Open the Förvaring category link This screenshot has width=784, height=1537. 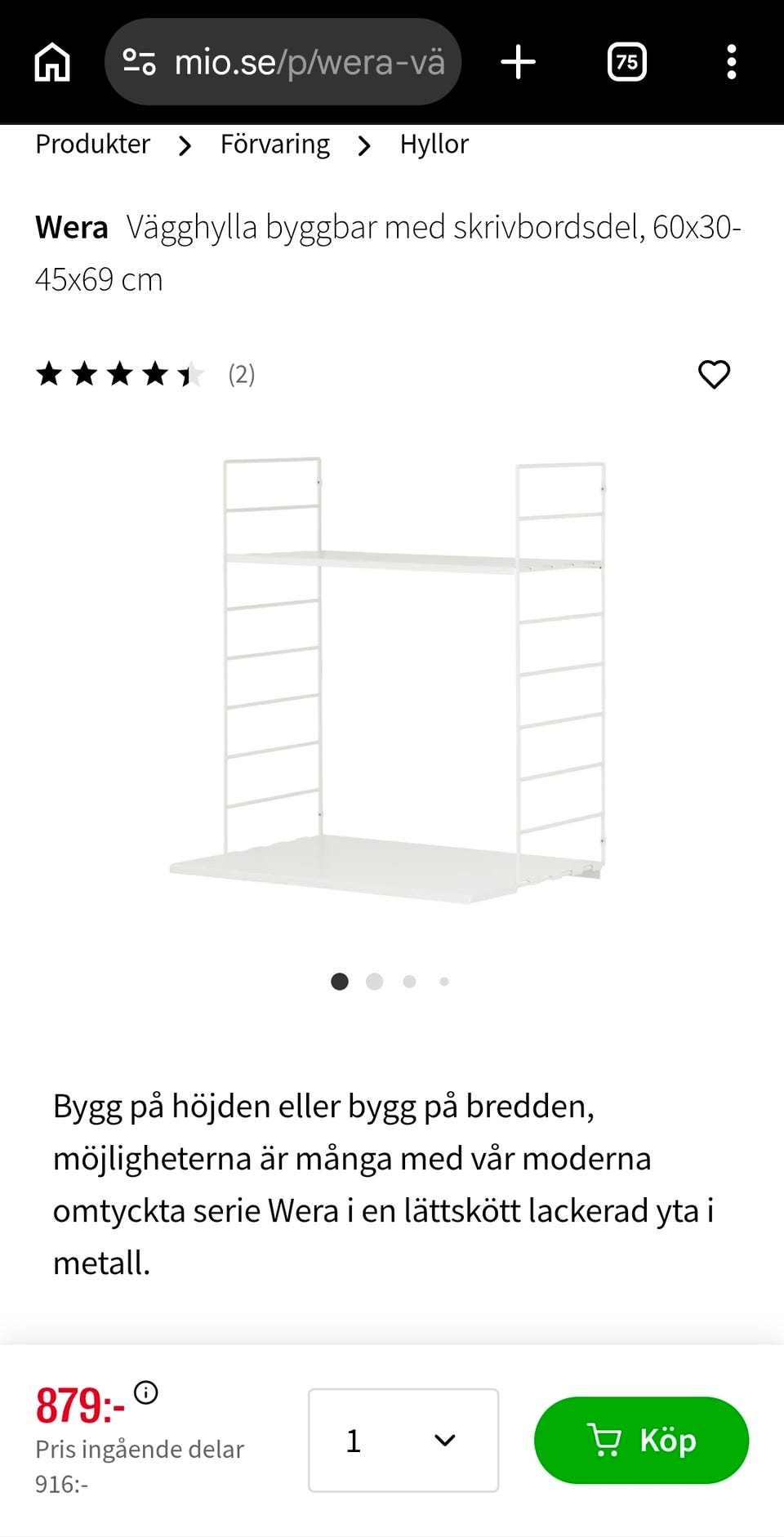click(x=274, y=144)
